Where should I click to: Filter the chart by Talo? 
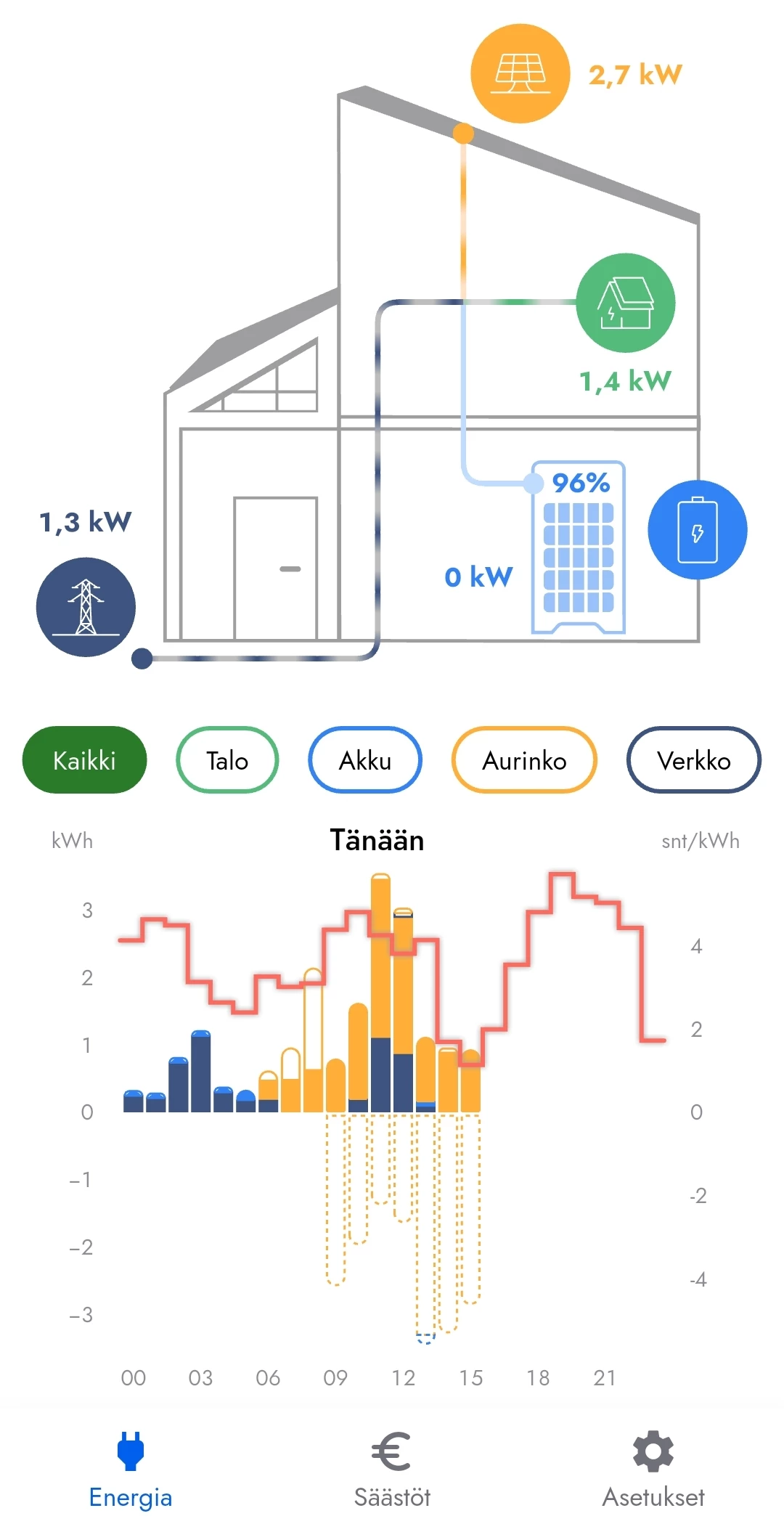(x=227, y=759)
